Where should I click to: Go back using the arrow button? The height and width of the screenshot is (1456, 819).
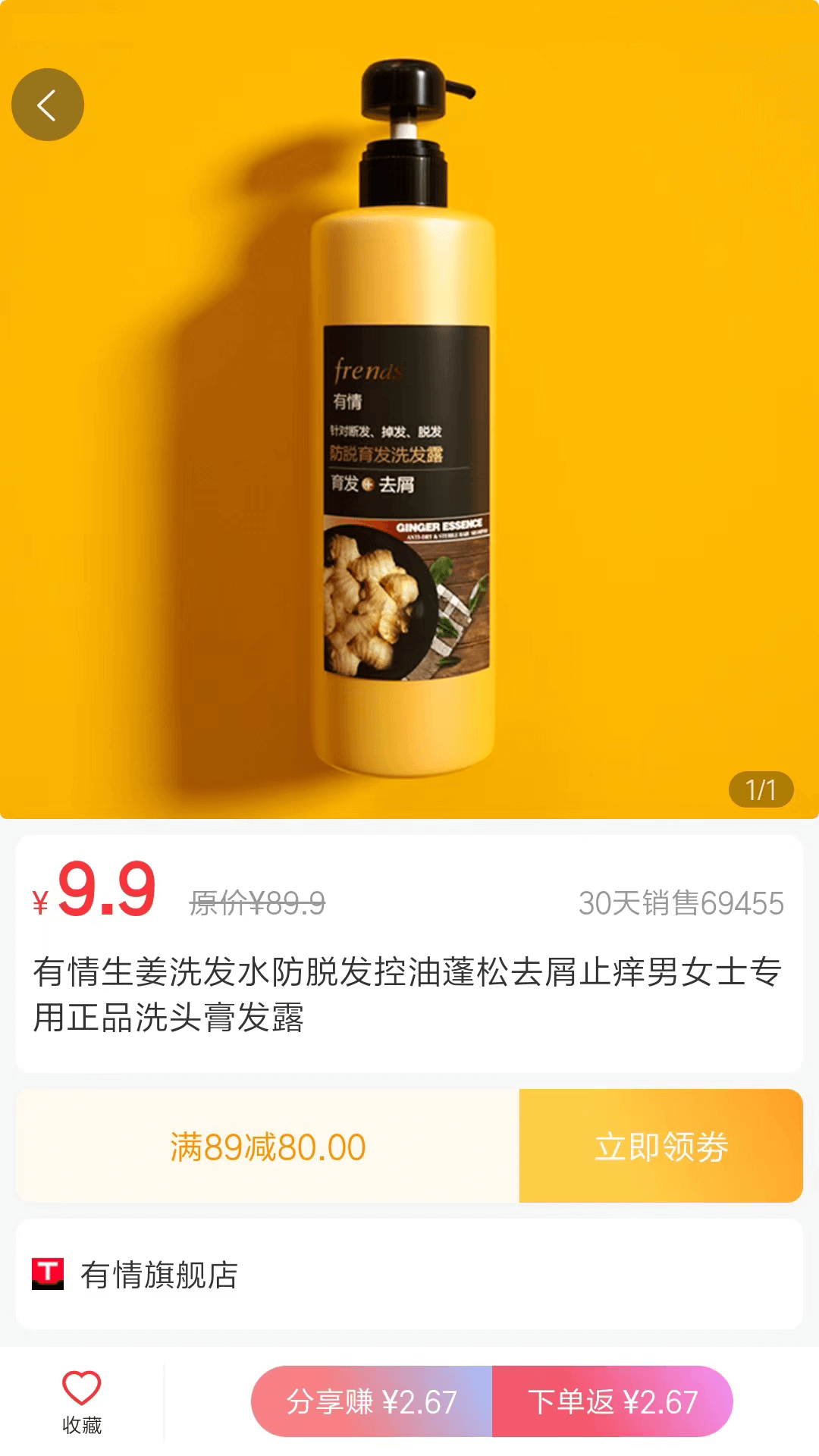[x=47, y=105]
